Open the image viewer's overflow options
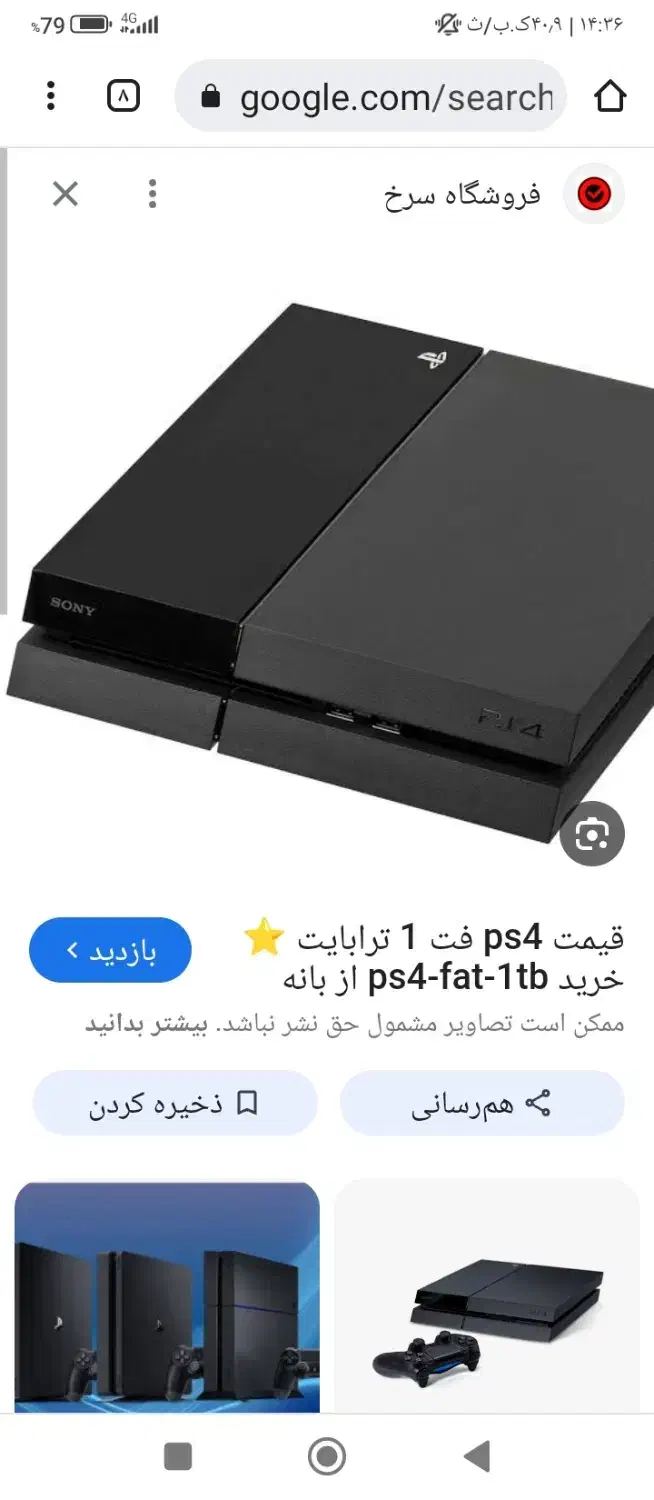654x1500 pixels. (x=152, y=194)
